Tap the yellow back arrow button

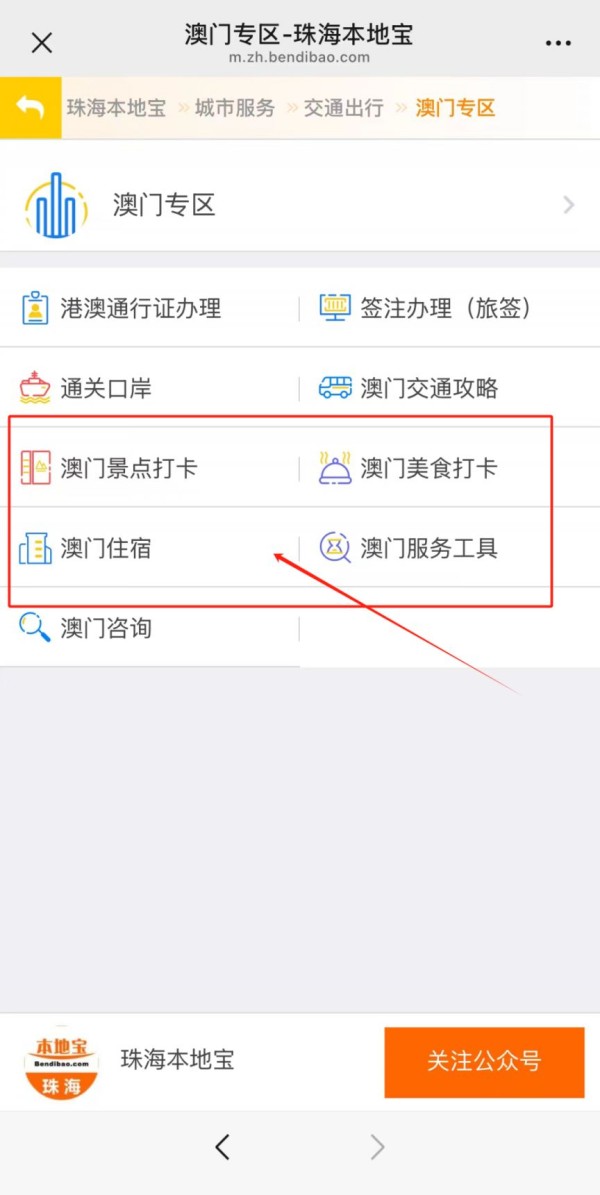tap(30, 107)
